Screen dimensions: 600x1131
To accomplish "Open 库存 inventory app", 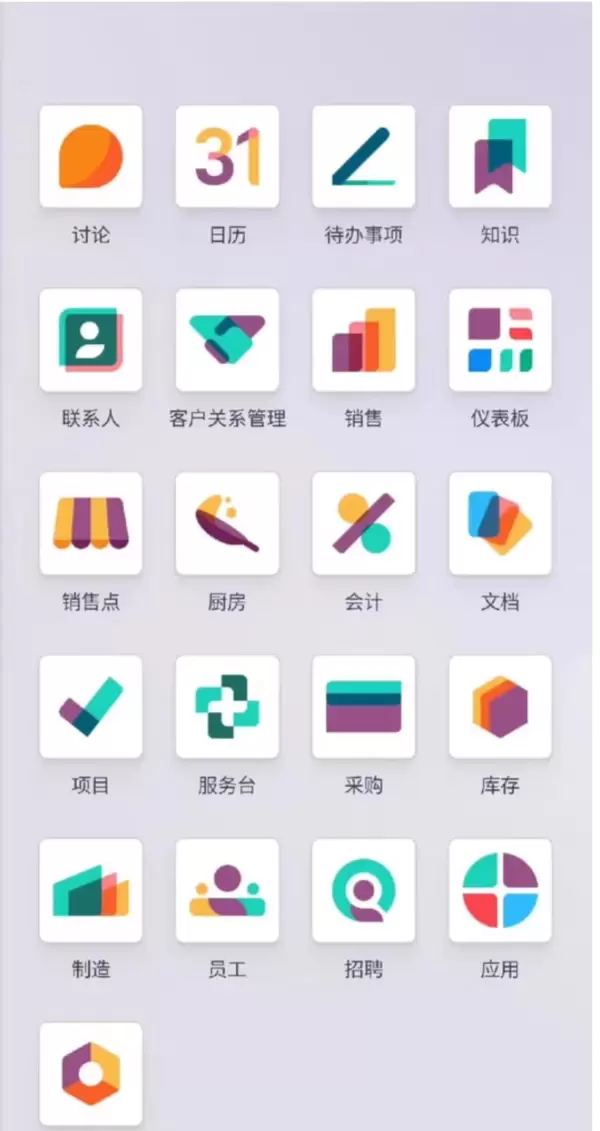I will (x=500, y=707).
